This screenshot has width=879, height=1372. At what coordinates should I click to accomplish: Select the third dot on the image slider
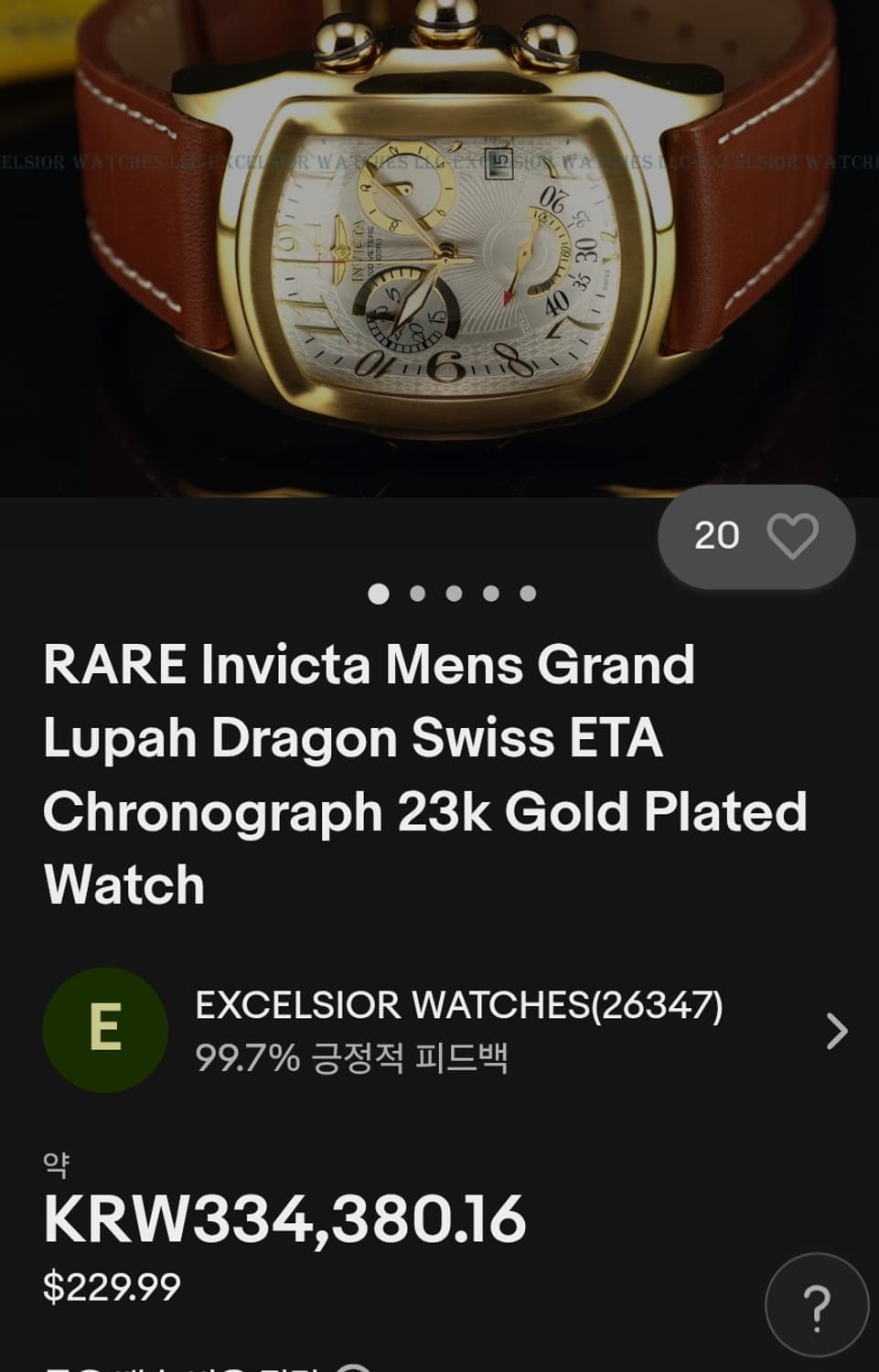click(453, 593)
